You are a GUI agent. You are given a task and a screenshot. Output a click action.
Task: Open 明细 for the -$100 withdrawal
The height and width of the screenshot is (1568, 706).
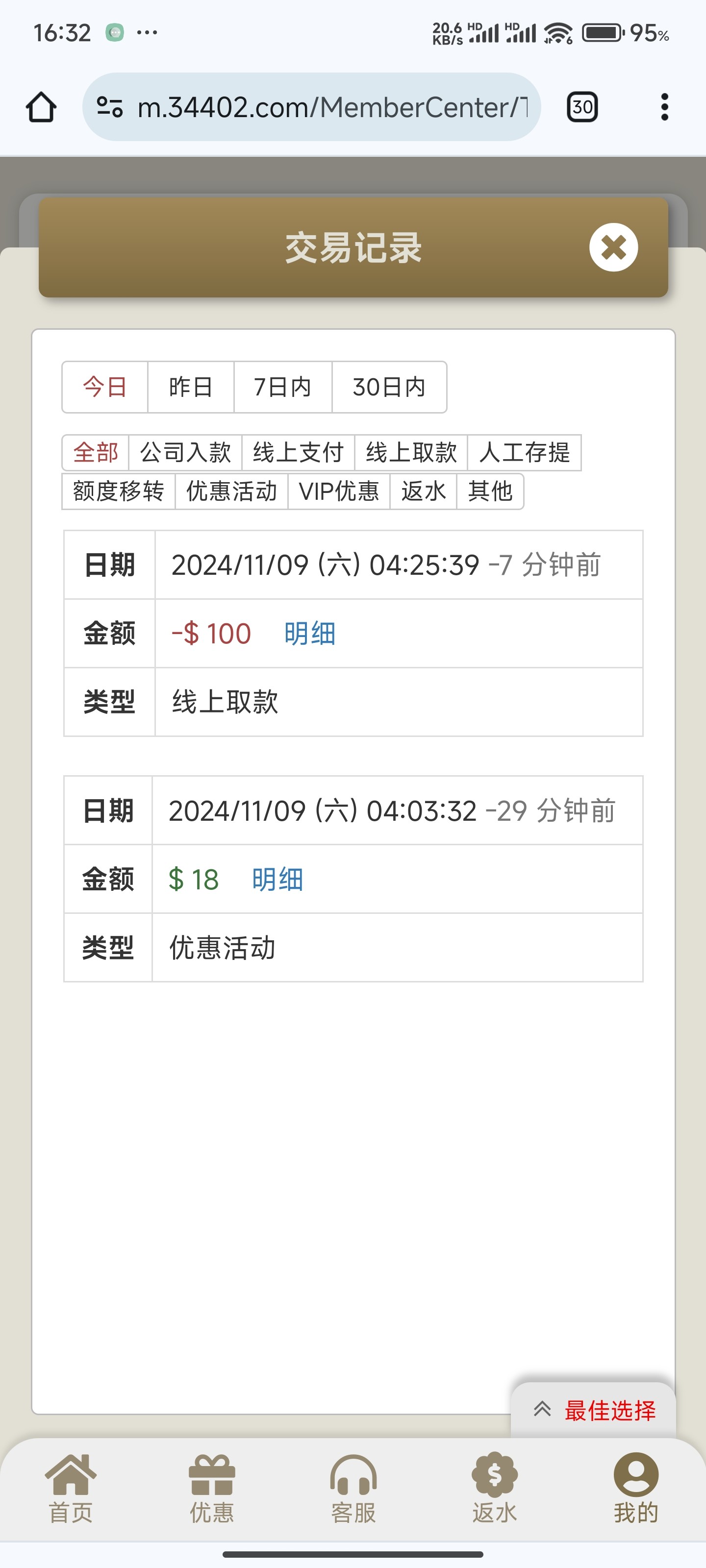(309, 634)
